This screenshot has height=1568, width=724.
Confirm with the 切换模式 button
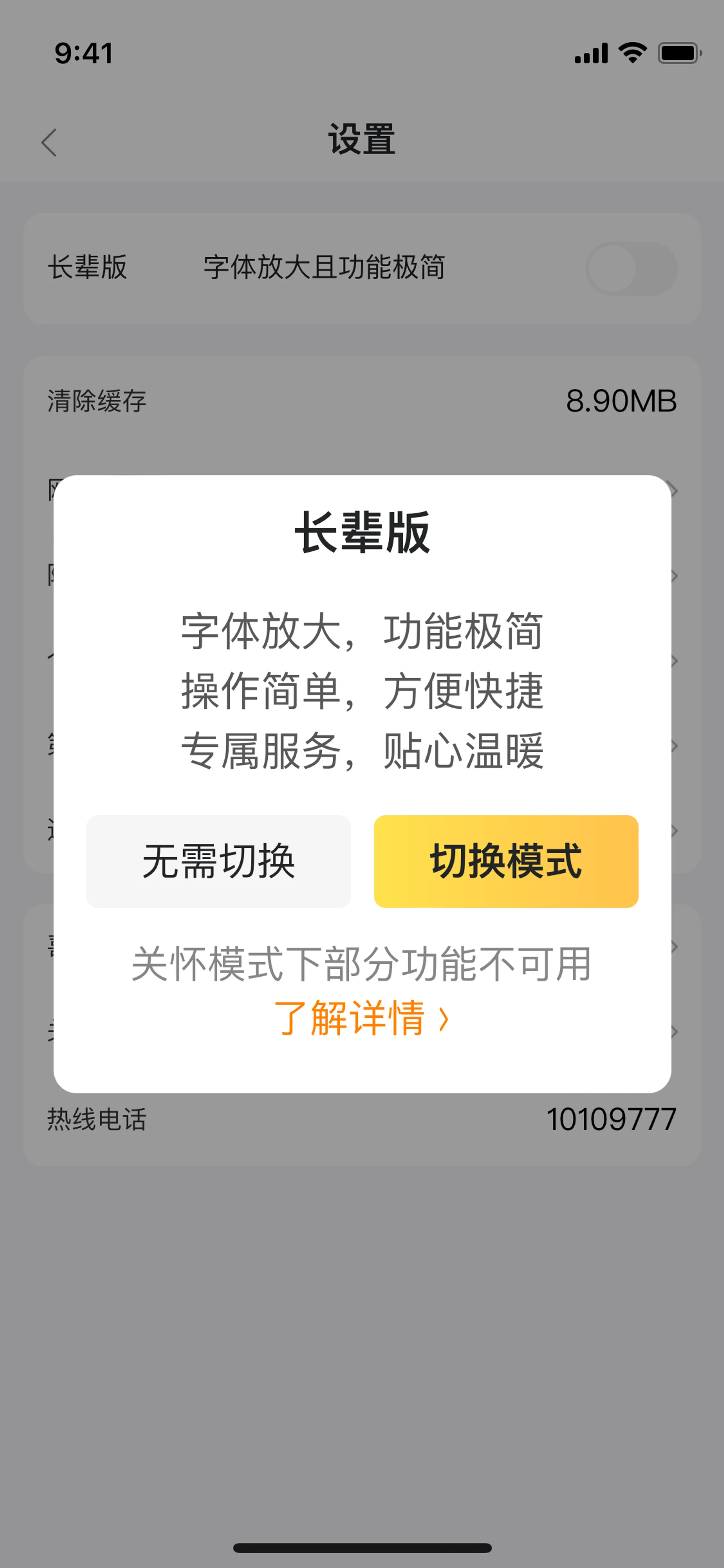(x=506, y=861)
